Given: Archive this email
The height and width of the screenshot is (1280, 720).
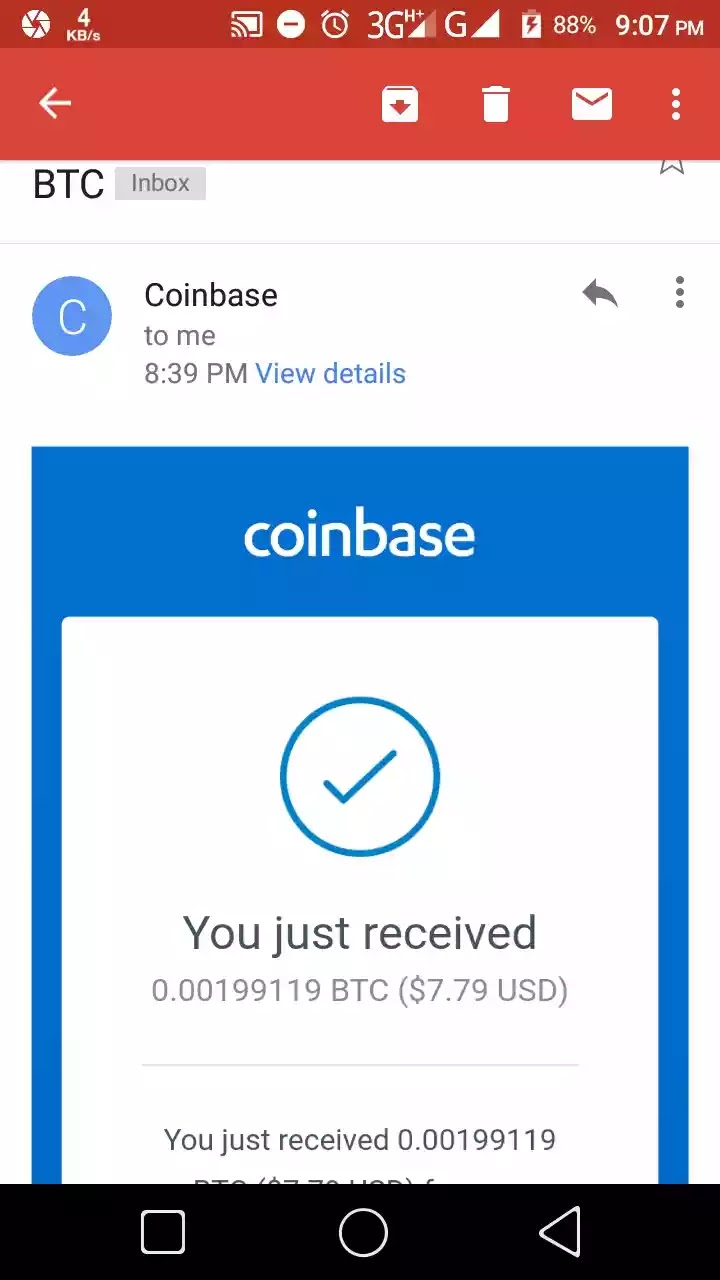Looking at the screenshot, I should [400, 104].
